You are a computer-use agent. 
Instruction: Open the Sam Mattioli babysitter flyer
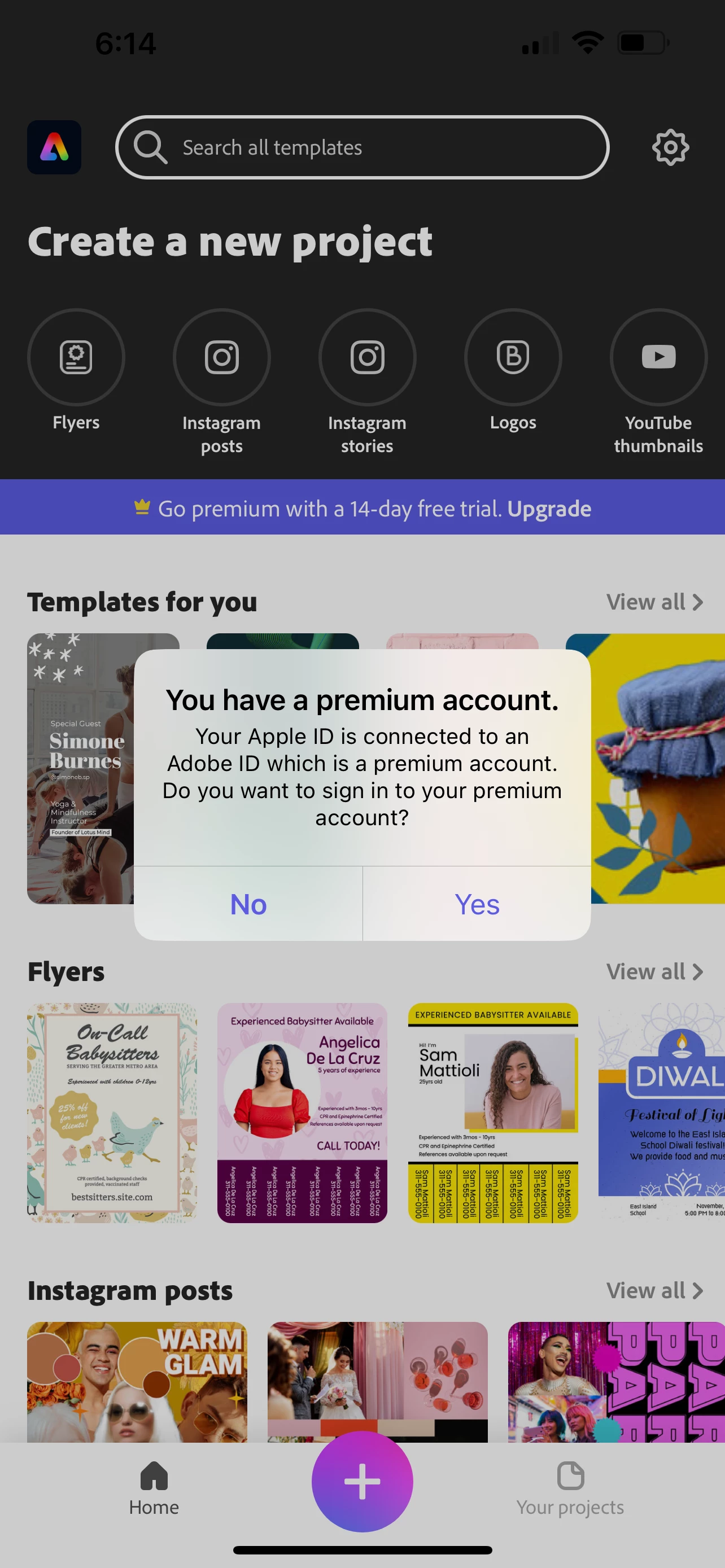[x=492, y=1112]
